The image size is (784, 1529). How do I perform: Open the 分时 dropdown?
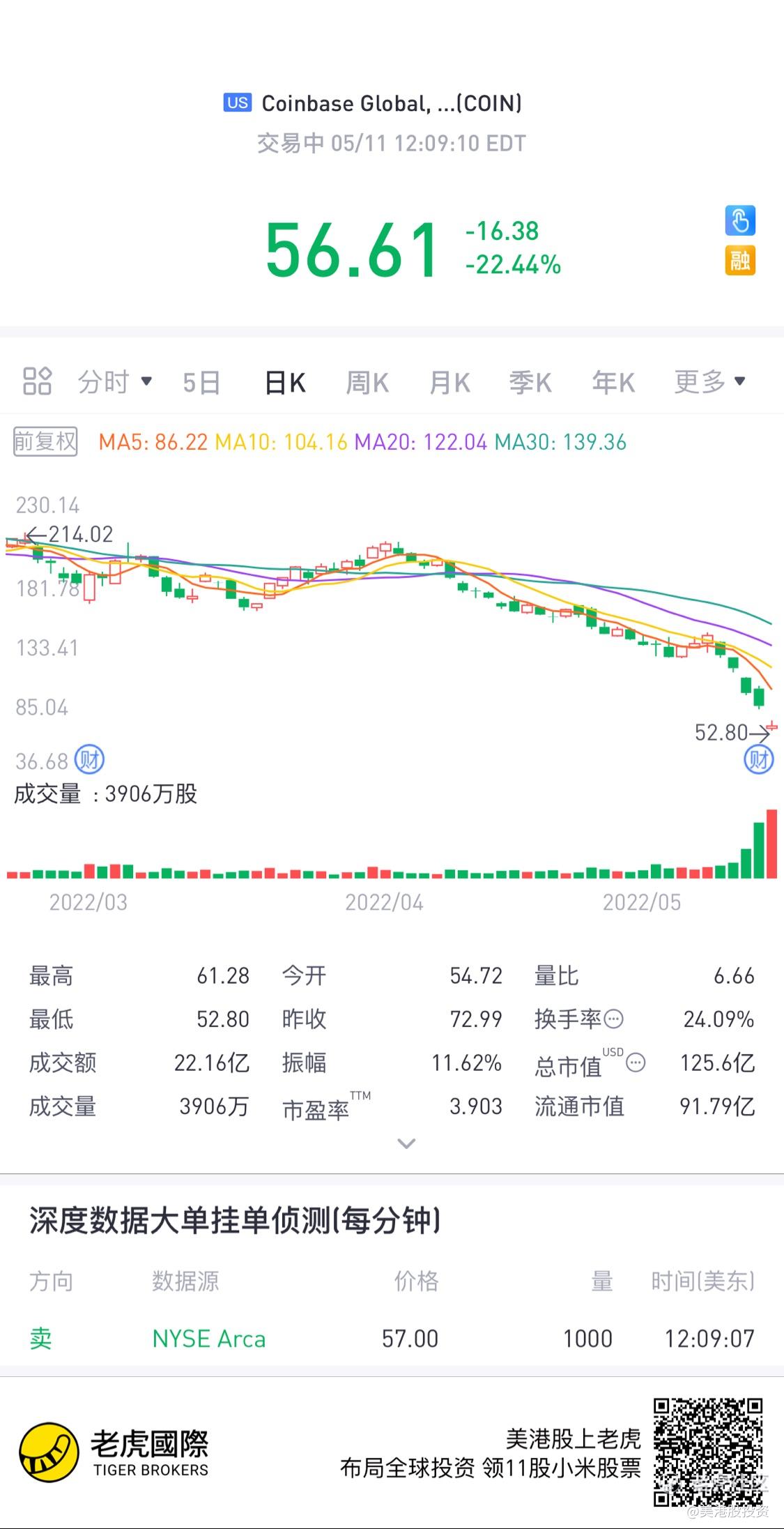click(115, 382)
